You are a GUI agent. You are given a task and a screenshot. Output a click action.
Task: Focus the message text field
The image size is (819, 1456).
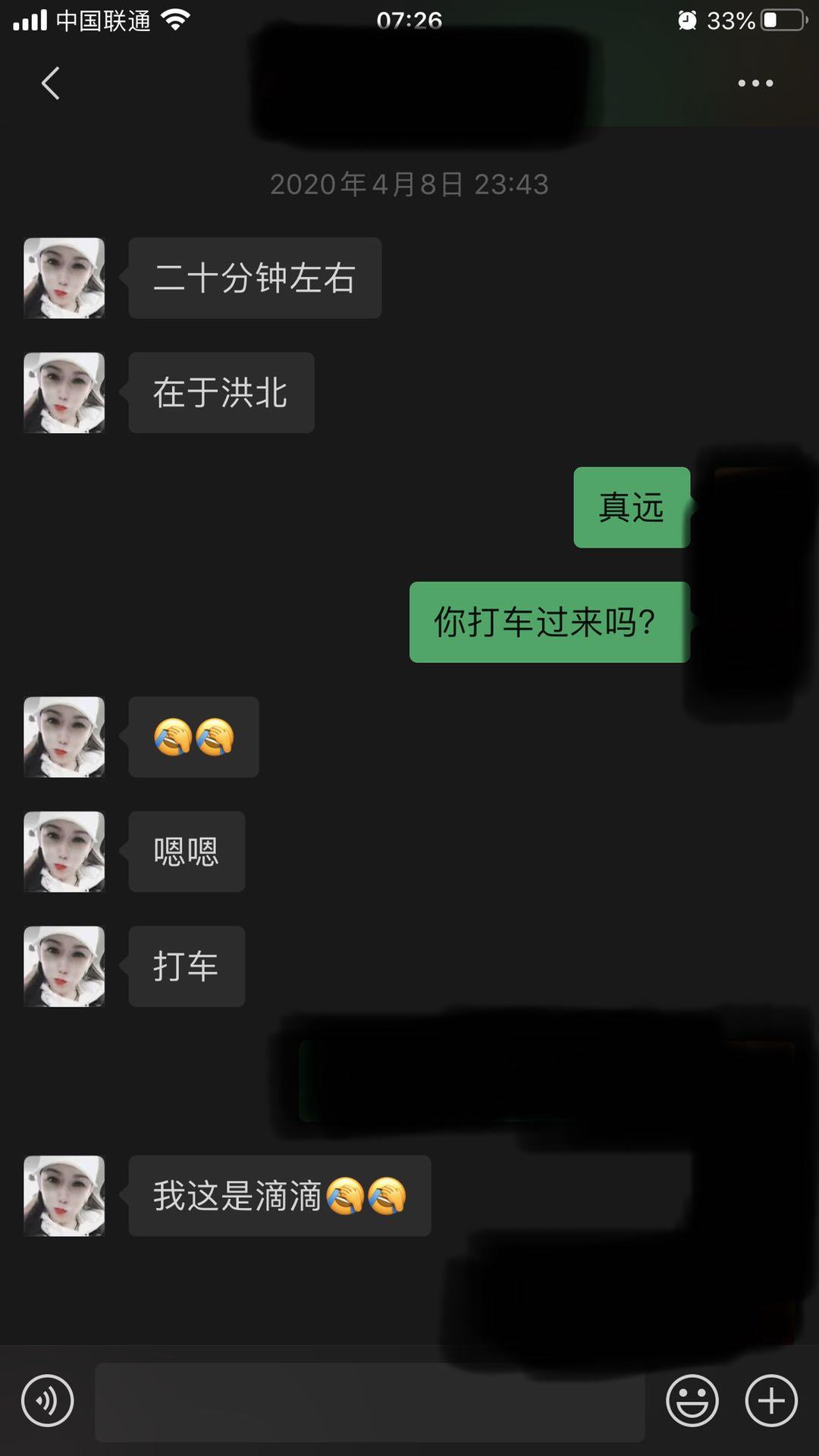click(369, 1402)
